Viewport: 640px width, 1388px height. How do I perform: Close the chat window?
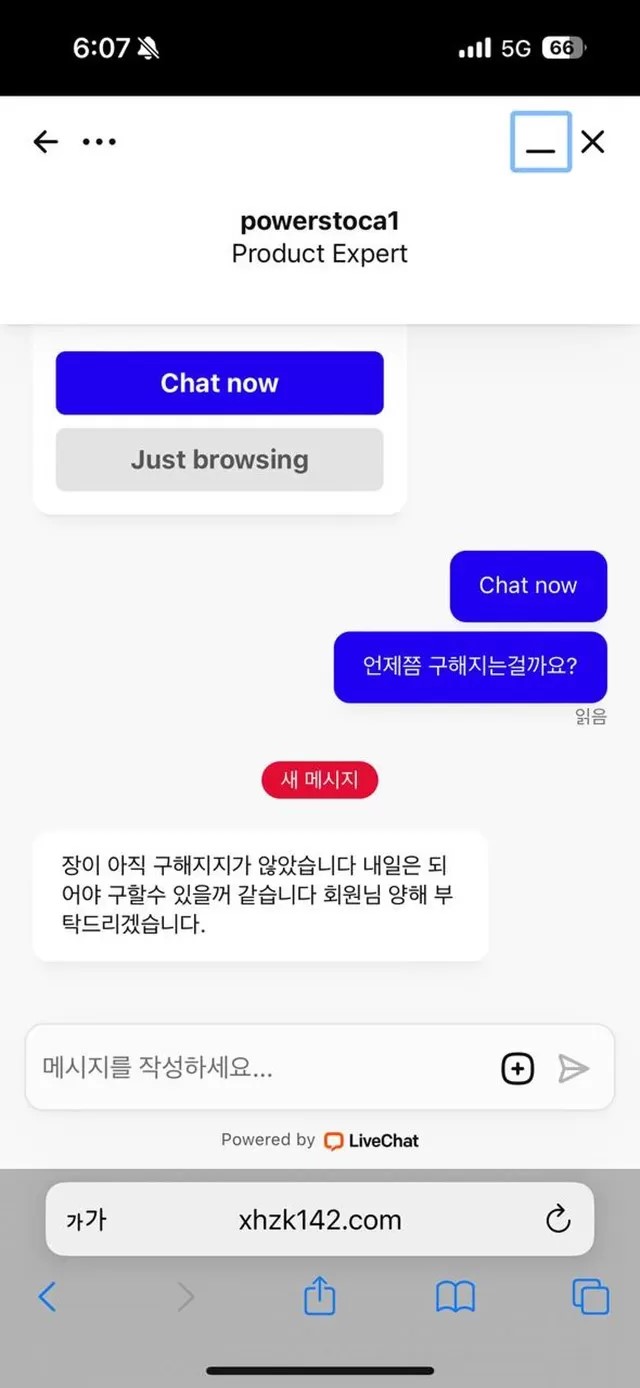coord(593,142)
